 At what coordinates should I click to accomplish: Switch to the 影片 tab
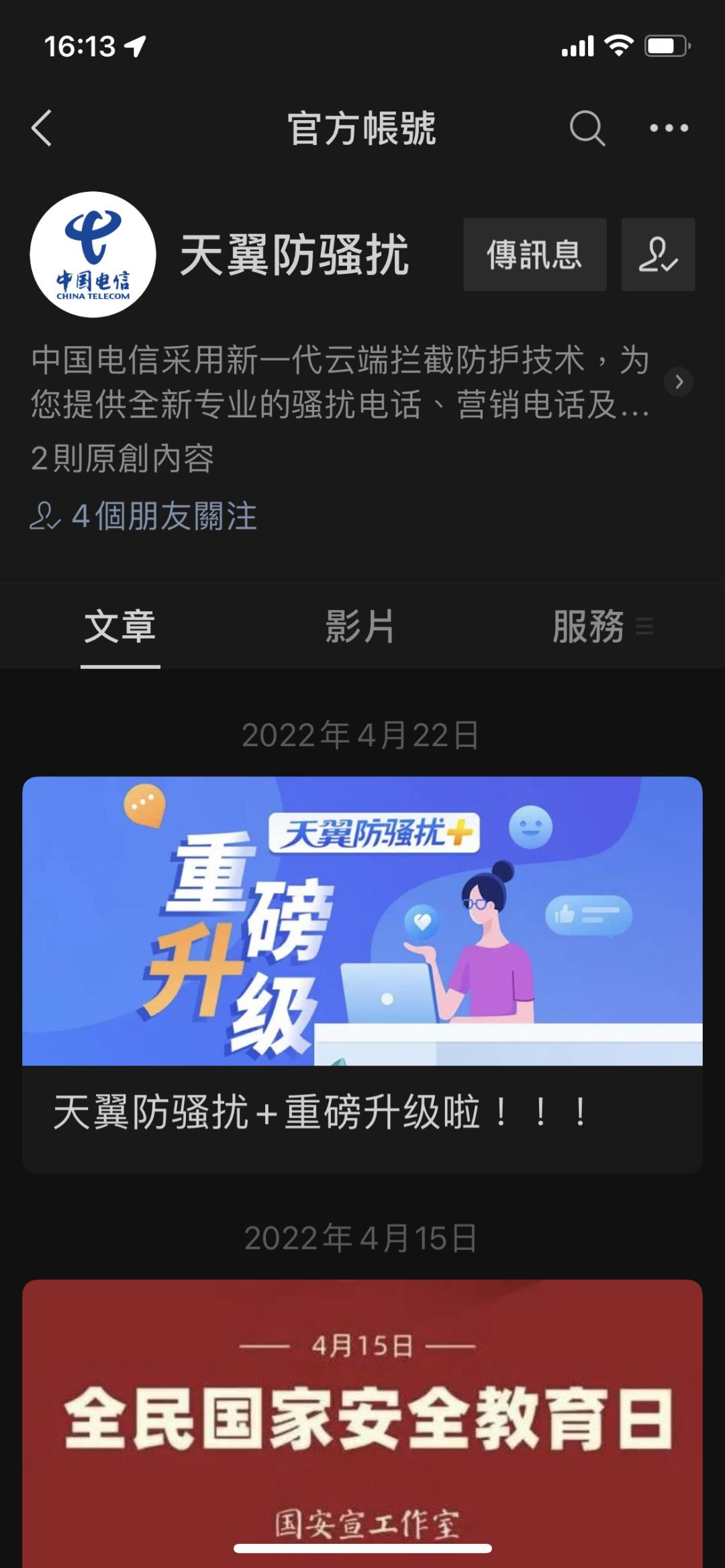tap(359, 626)
